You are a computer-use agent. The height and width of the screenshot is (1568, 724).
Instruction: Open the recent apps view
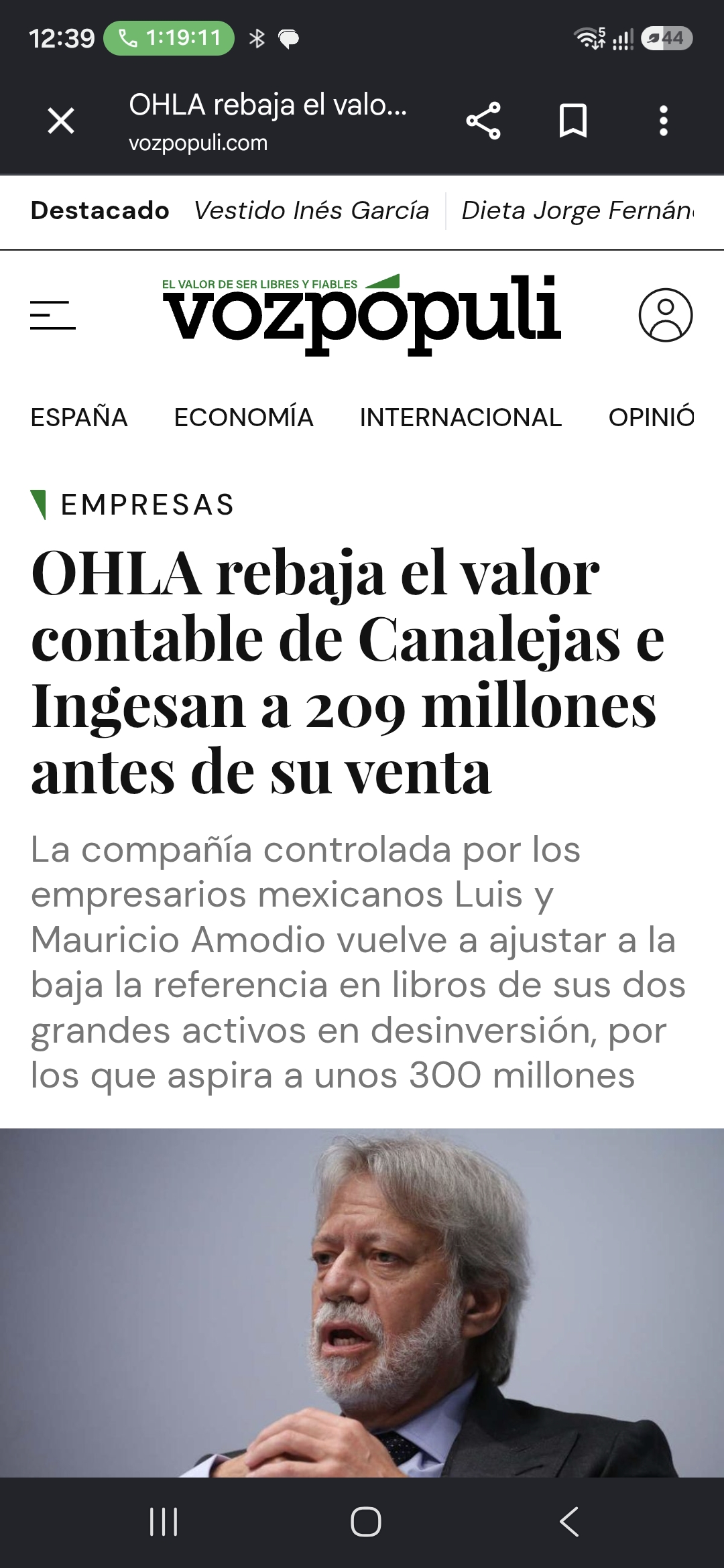click(163, 1521)
